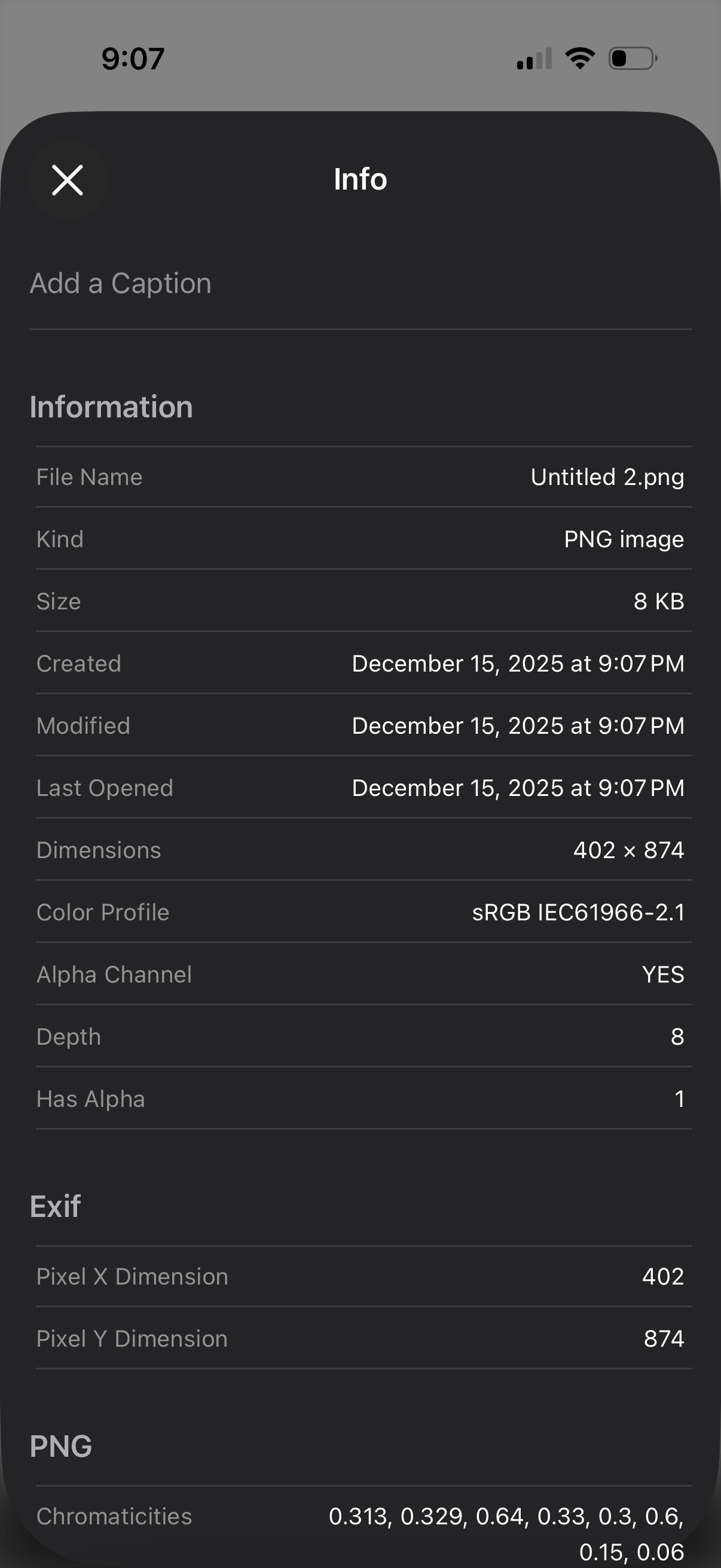Tap the Dimensions row showing 402 × 874
Image resolution: width=721 pixels, height=1568 pixels.
pyautogui.click(x=360, y=850)
